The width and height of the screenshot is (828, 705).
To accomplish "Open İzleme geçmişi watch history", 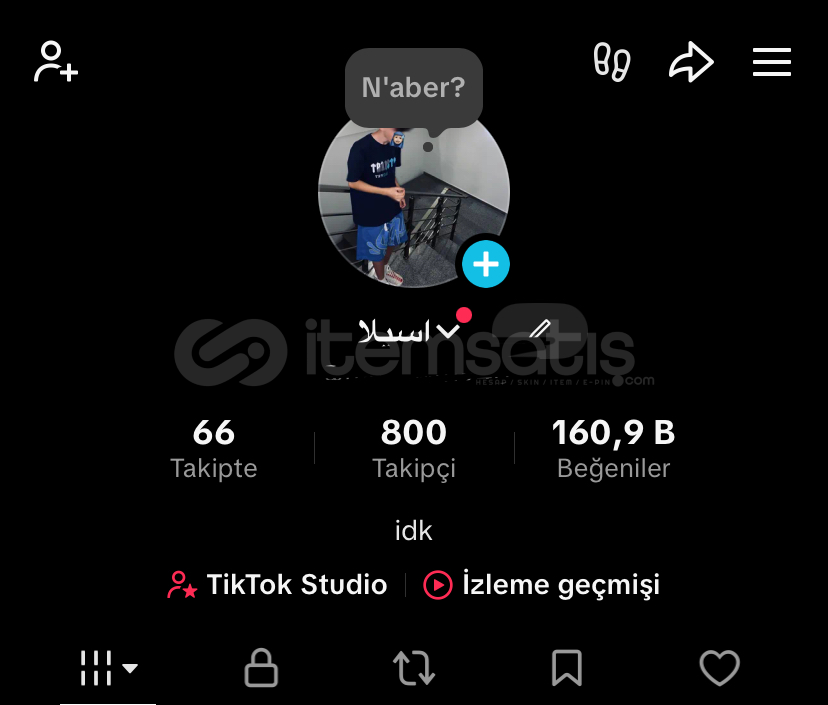I will tap(542, 584).
